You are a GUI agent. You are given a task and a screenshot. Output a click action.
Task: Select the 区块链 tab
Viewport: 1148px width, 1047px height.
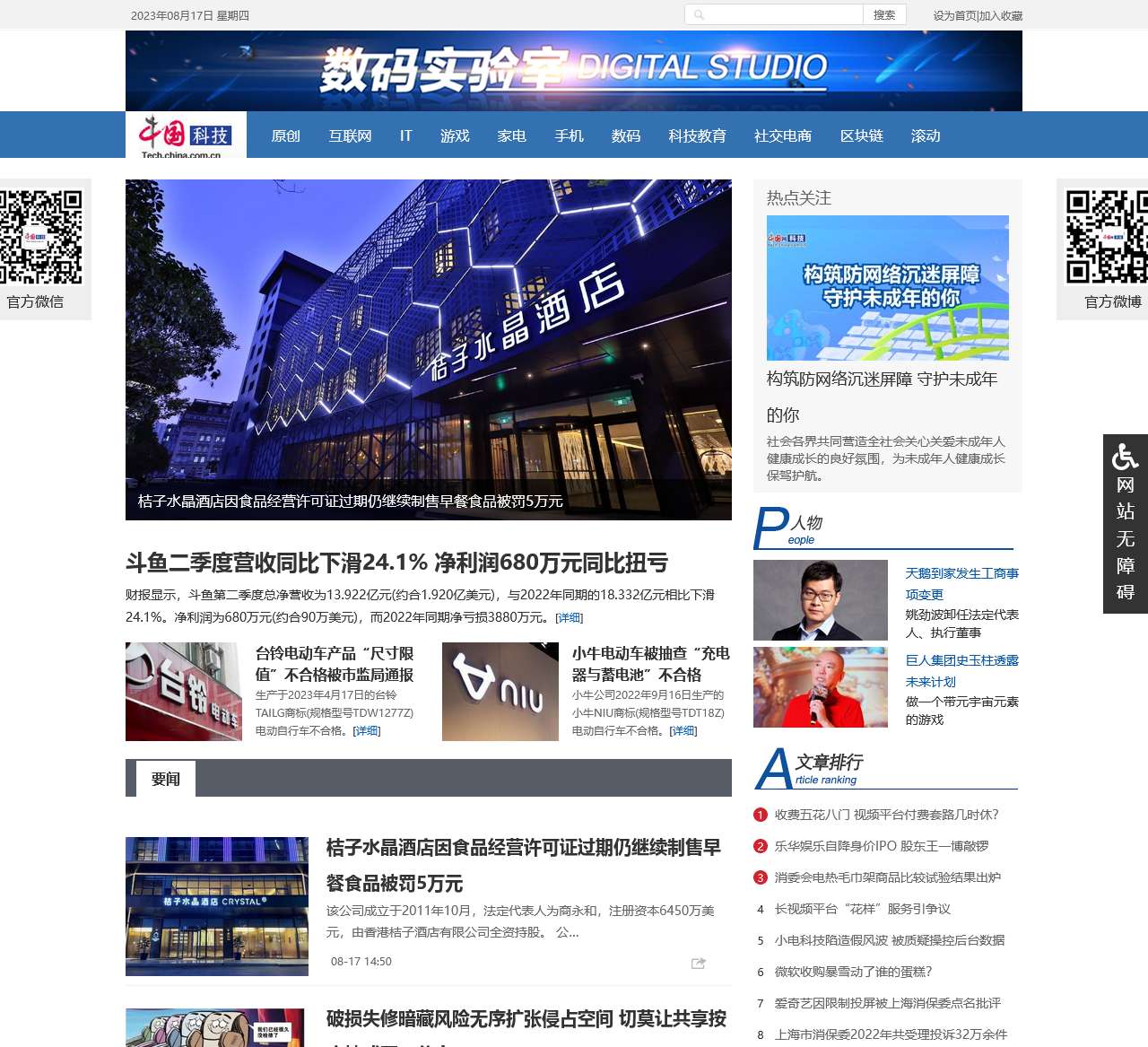861,135
